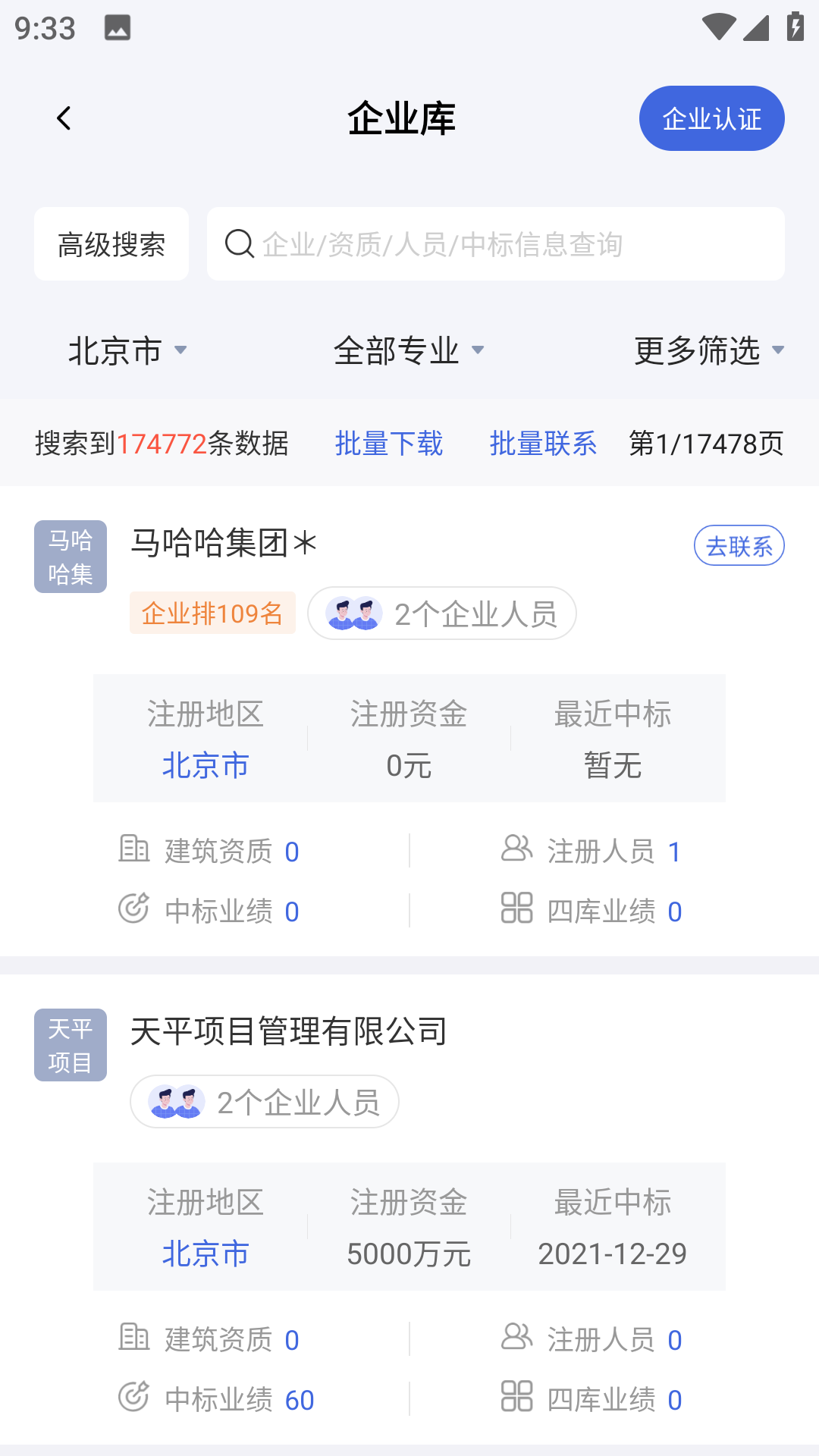Click 去联系 on 马哈哈集团 card

click(739, 544)
